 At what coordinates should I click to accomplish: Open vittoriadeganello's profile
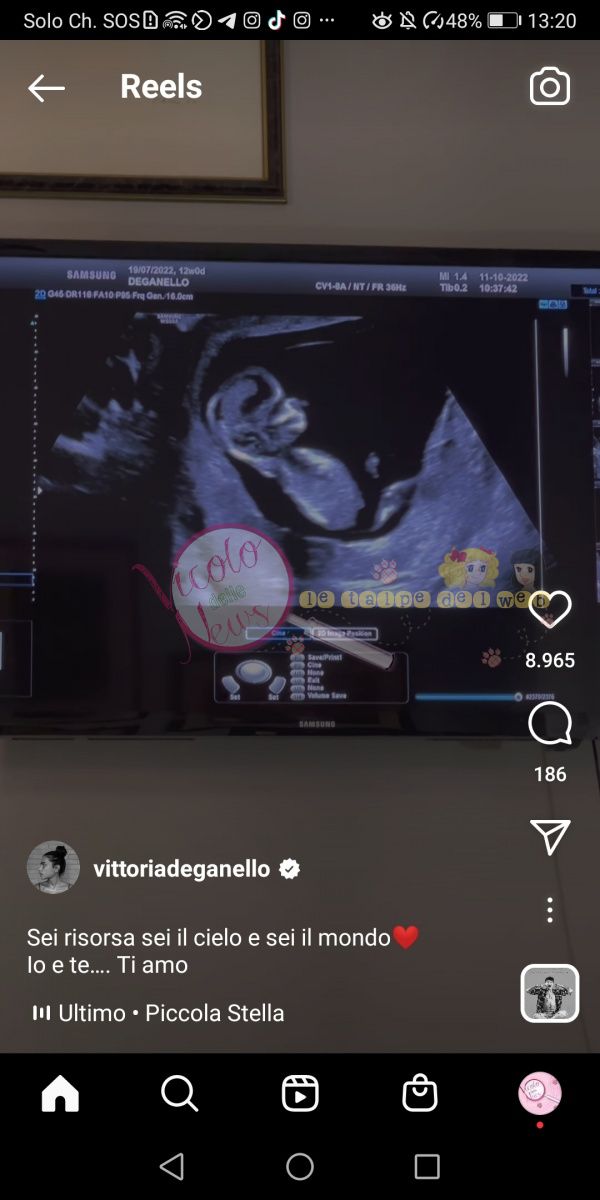pos(181,869)
